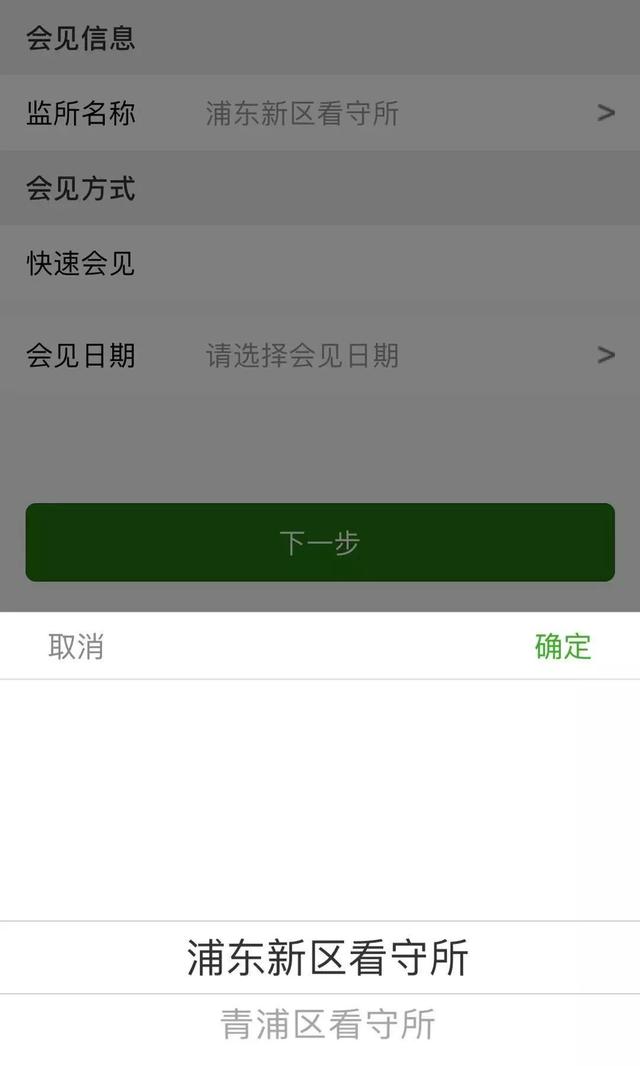This screenshot has height=1066, width=640.
Task: Tap the 下一步 button
Action: coord(320,543)
